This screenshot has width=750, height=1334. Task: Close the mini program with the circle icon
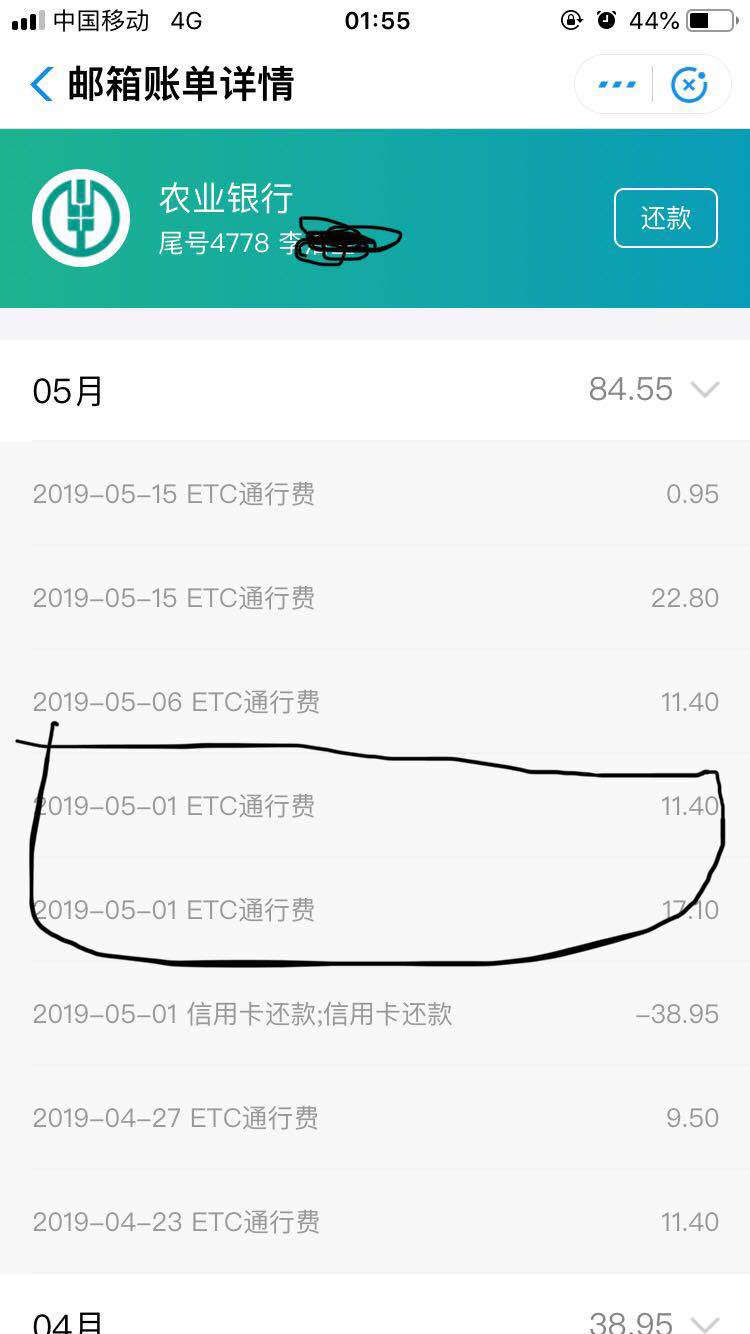click(688, 85)
